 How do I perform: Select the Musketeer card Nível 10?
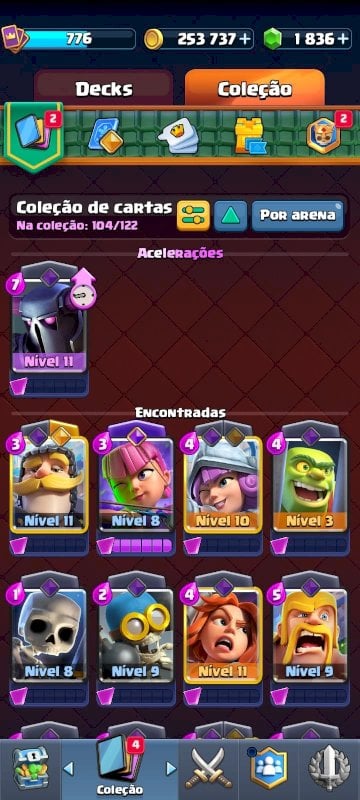pyautogui.click(x=223, y=487)
